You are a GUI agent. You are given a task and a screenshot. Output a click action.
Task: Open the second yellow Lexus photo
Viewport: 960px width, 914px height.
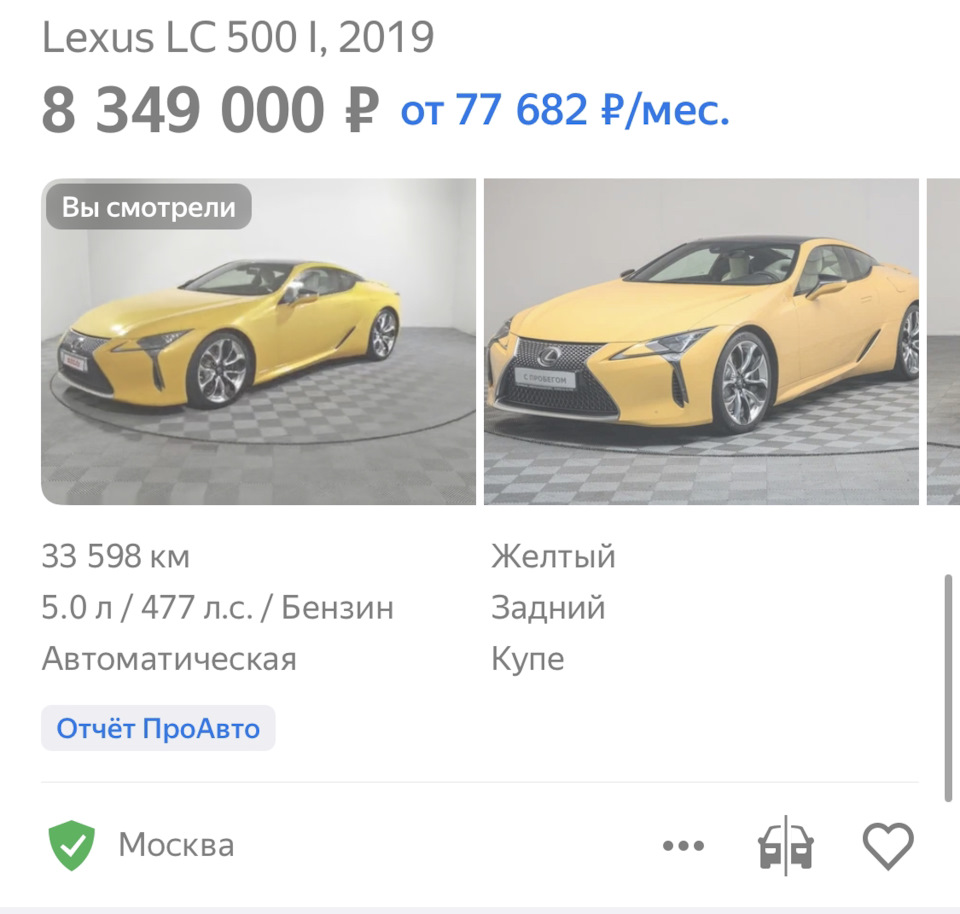(x=701, y=342)
